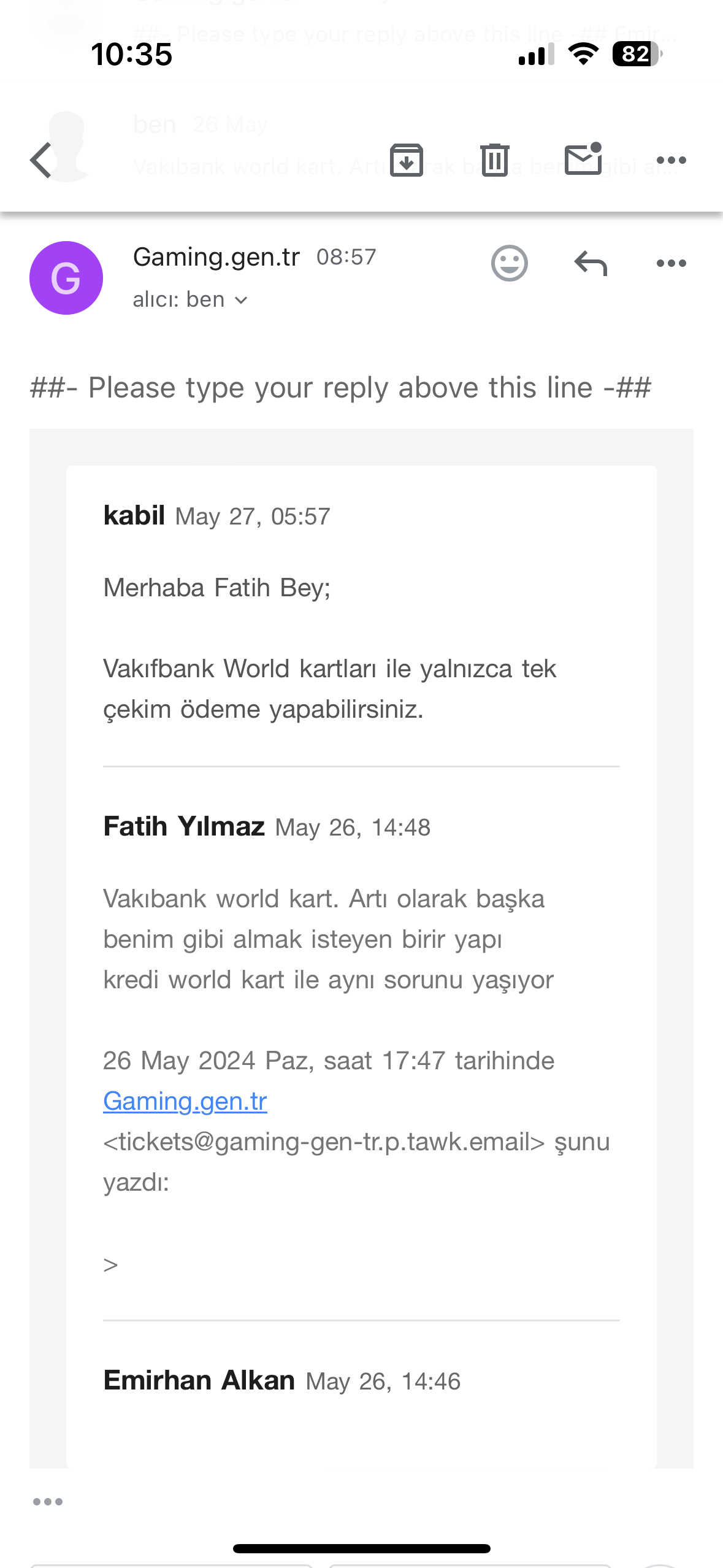View the Gaming.gen.tr sender avatar
The height and width of the screenshot is (1568, 723).
[66, 278]
